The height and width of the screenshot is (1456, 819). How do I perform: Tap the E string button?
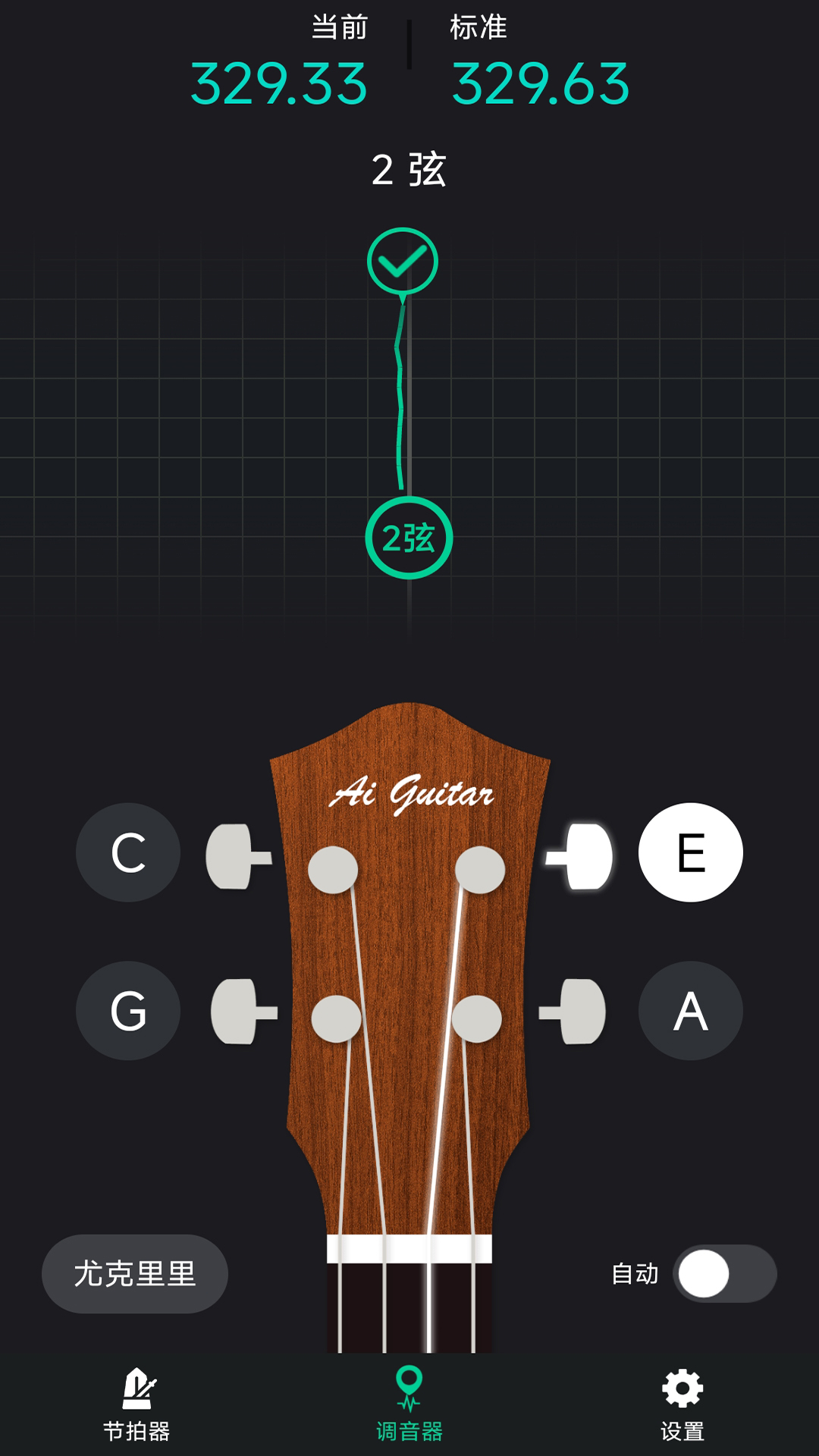click(690, 852)
